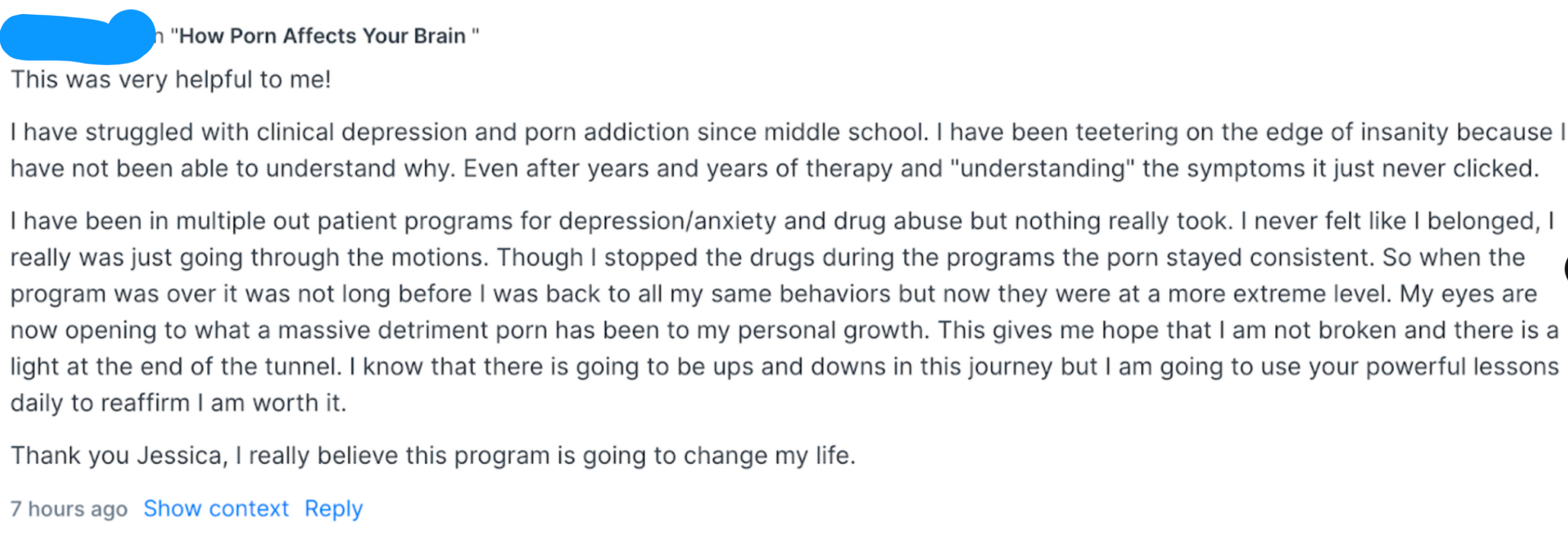Open the "How Porn Affects Your Brain" lesson
Viewport: 1568px width, 557px height.
click(x=325, y=36)
